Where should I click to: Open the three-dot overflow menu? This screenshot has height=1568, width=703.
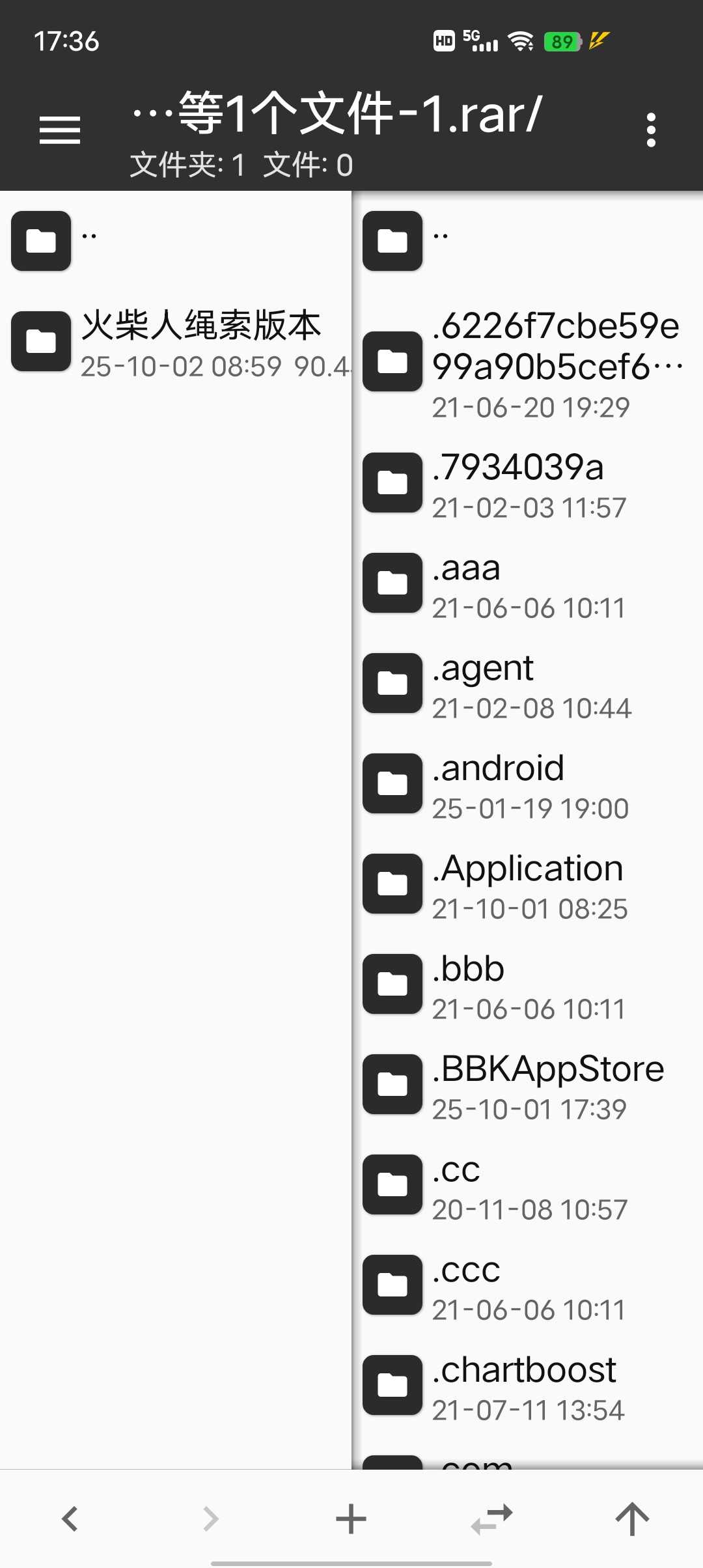(x=651, y=130)
